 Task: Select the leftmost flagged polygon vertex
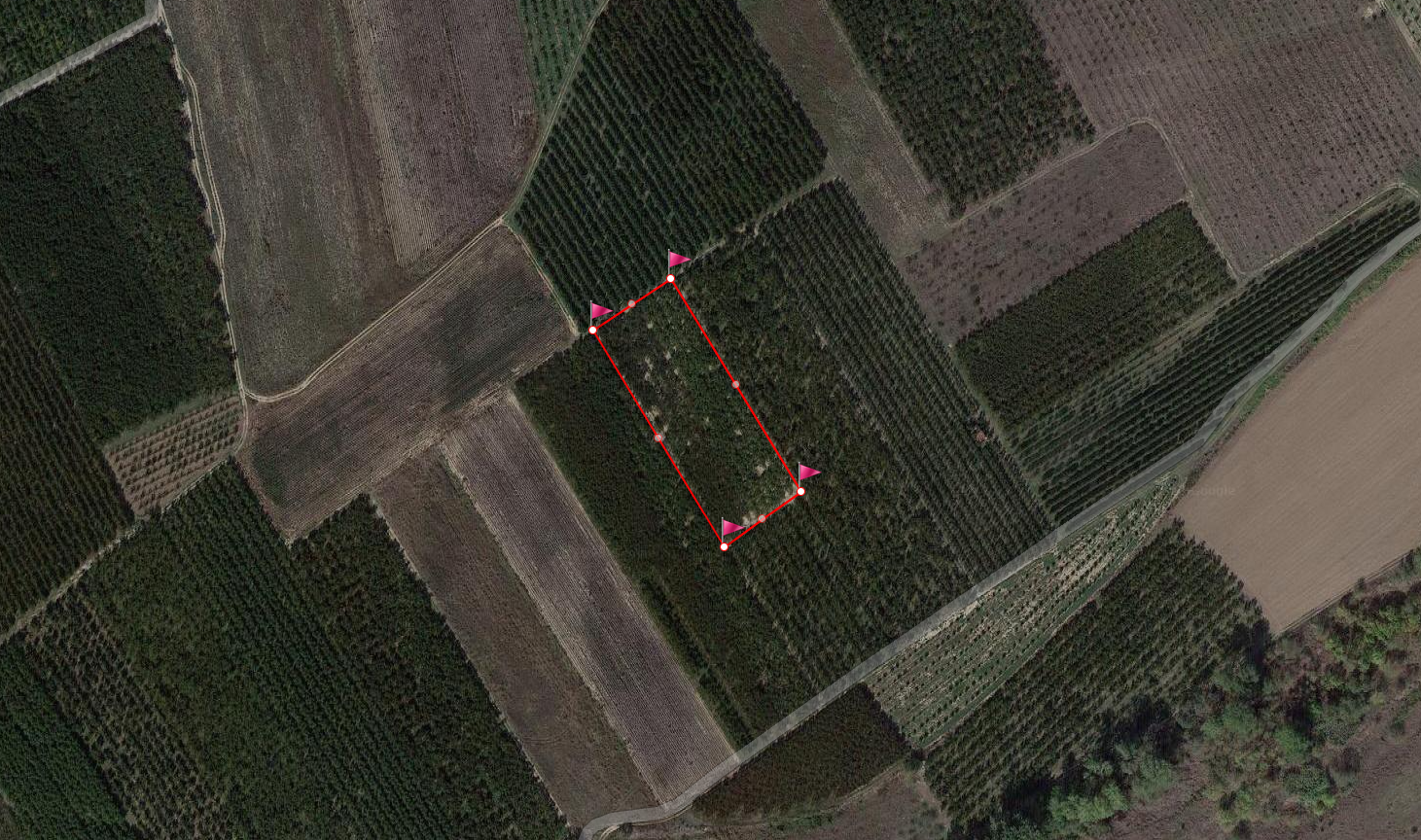[593, 331]
